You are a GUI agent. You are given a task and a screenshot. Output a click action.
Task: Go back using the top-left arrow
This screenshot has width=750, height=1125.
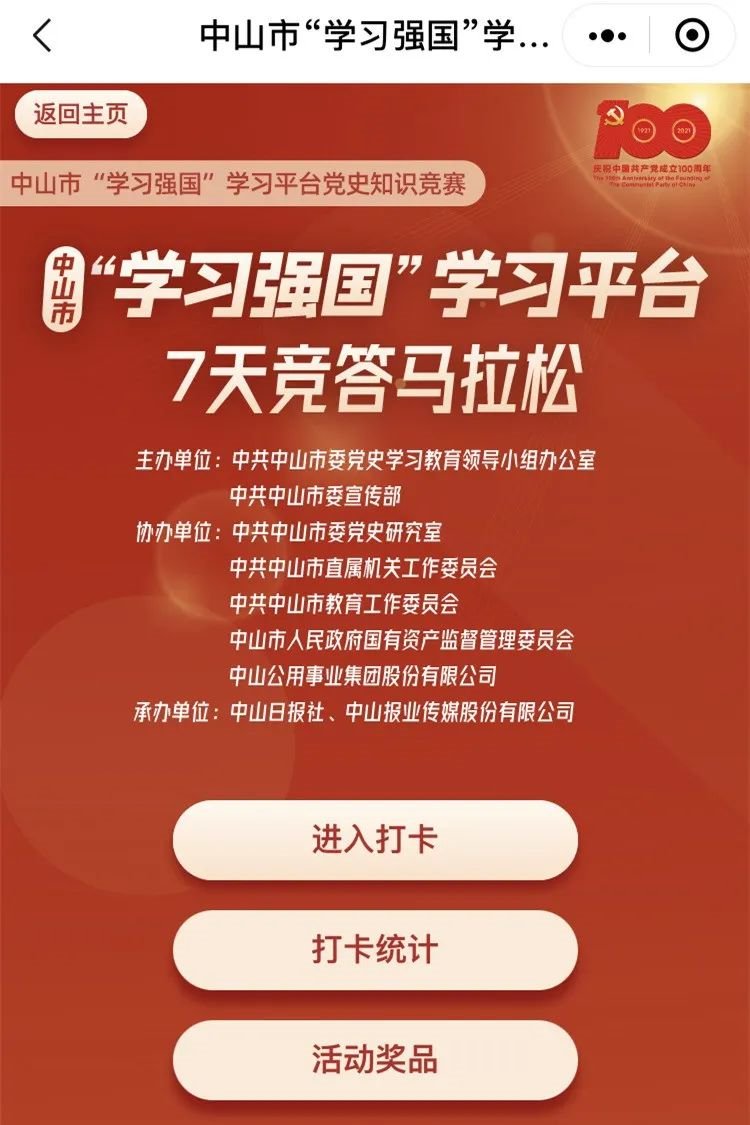[x=42, y=36]
